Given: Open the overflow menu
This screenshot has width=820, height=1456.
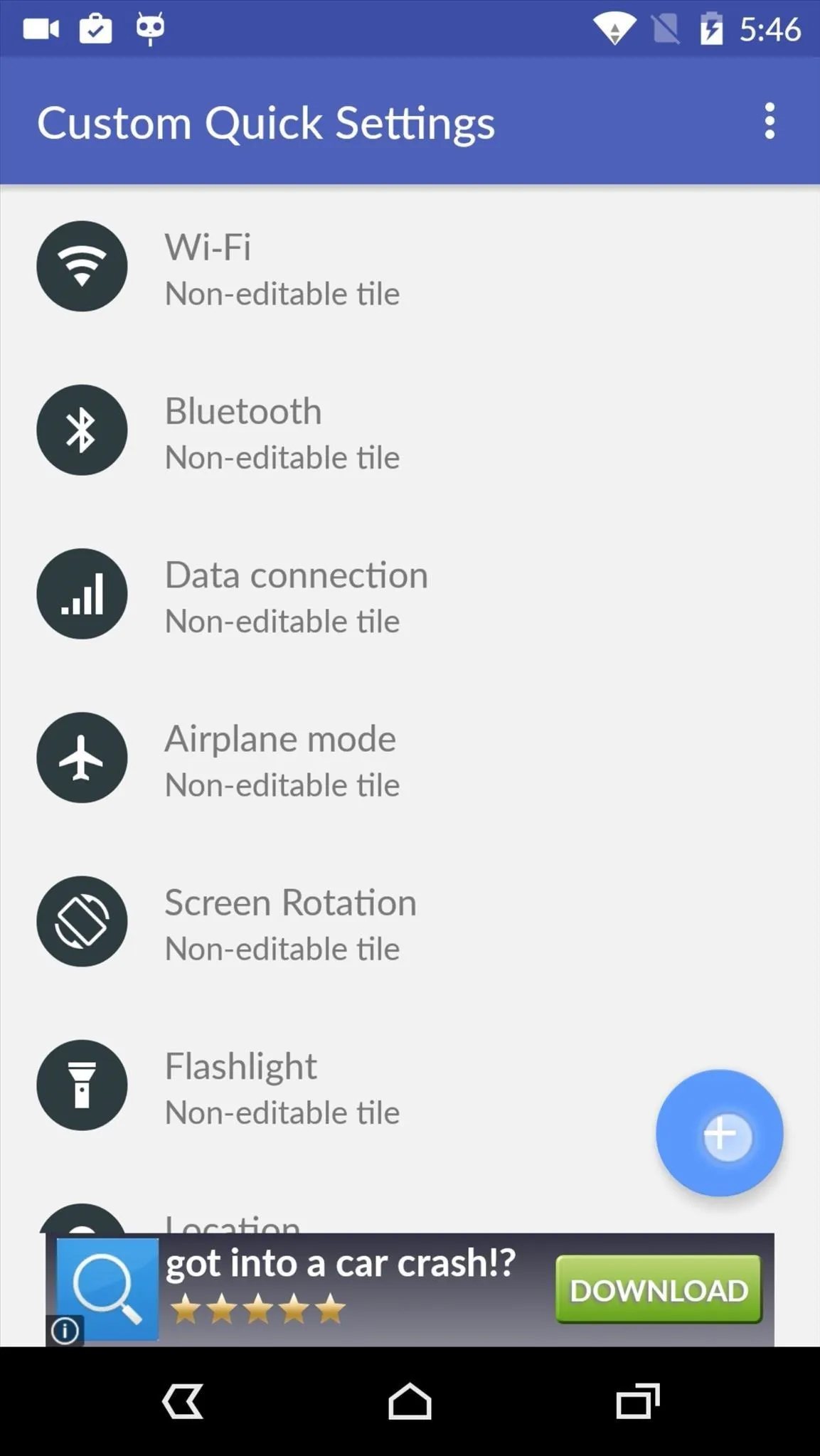Looking at the screenshot, I should 769,122.
